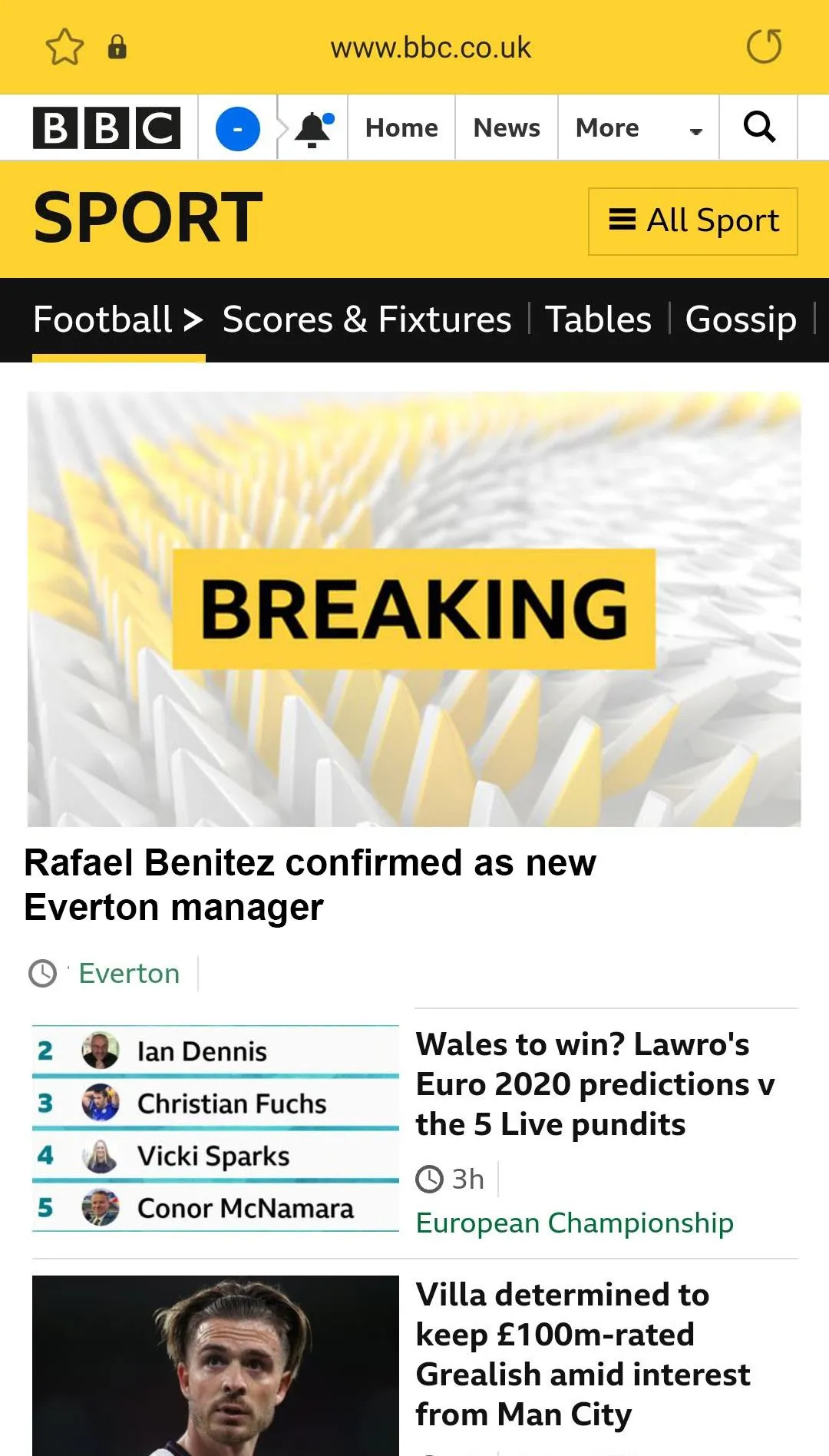
Task: Search the BBC site
Action: [758, 127]
